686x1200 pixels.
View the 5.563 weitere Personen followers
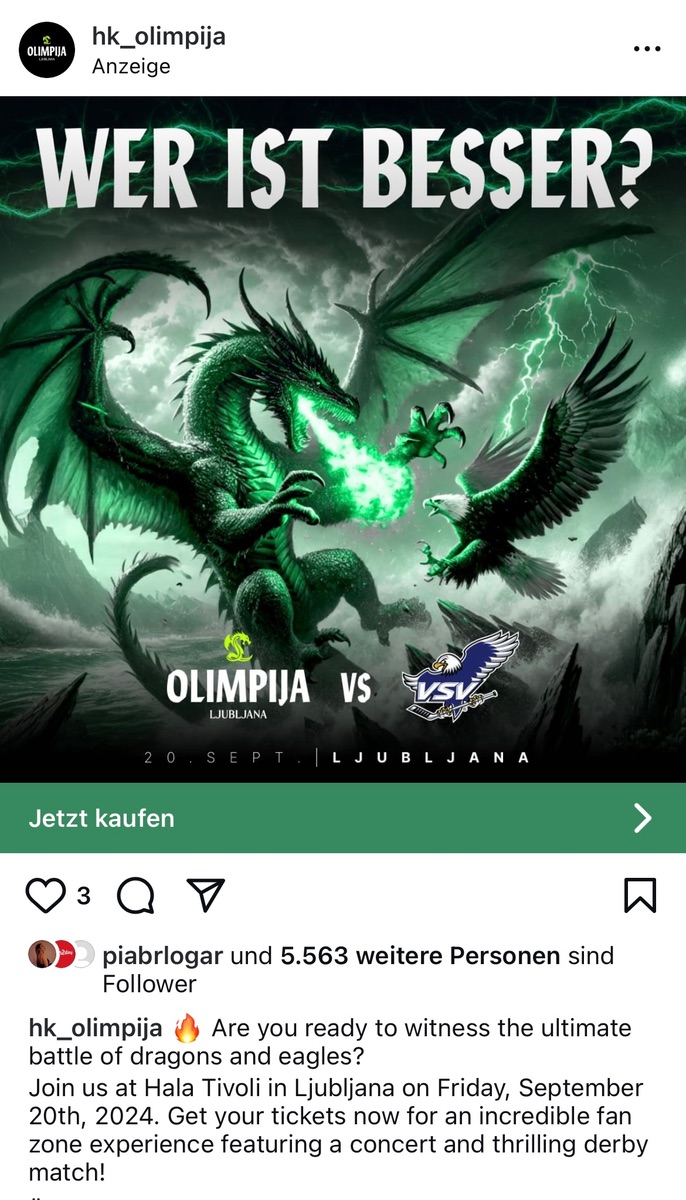420,956
